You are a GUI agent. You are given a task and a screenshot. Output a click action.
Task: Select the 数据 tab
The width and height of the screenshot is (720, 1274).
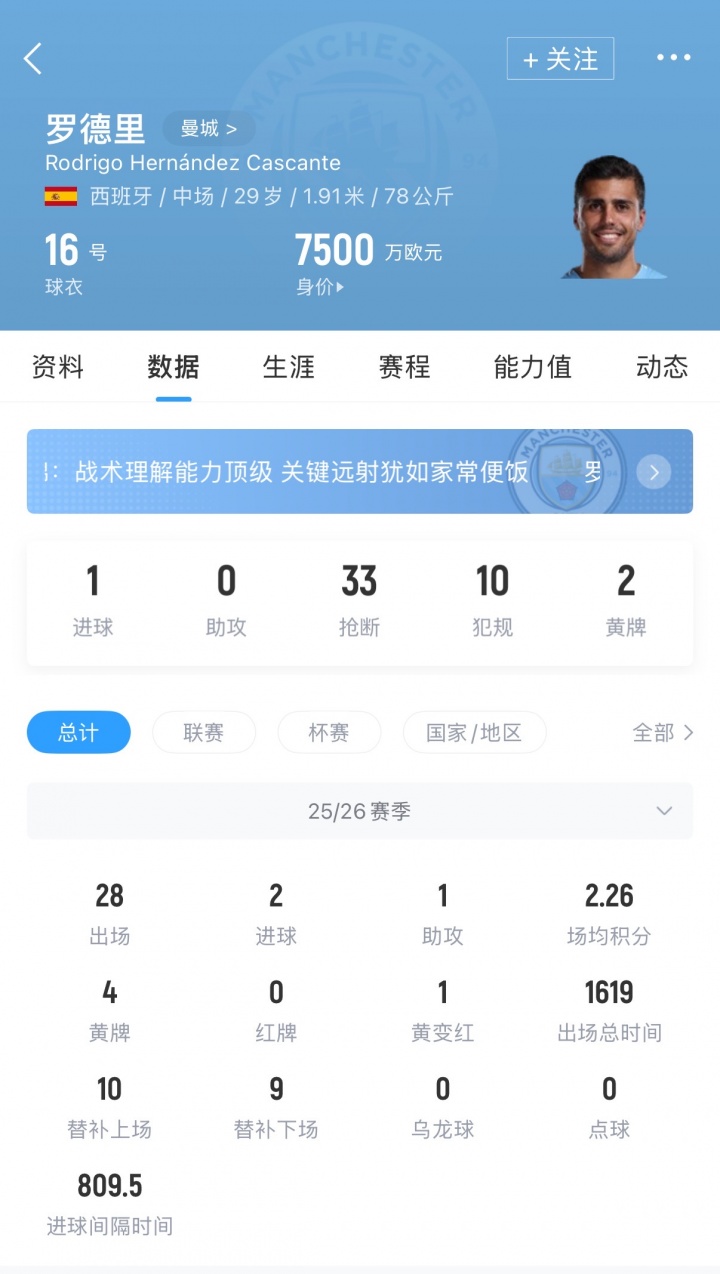(173, 367)
